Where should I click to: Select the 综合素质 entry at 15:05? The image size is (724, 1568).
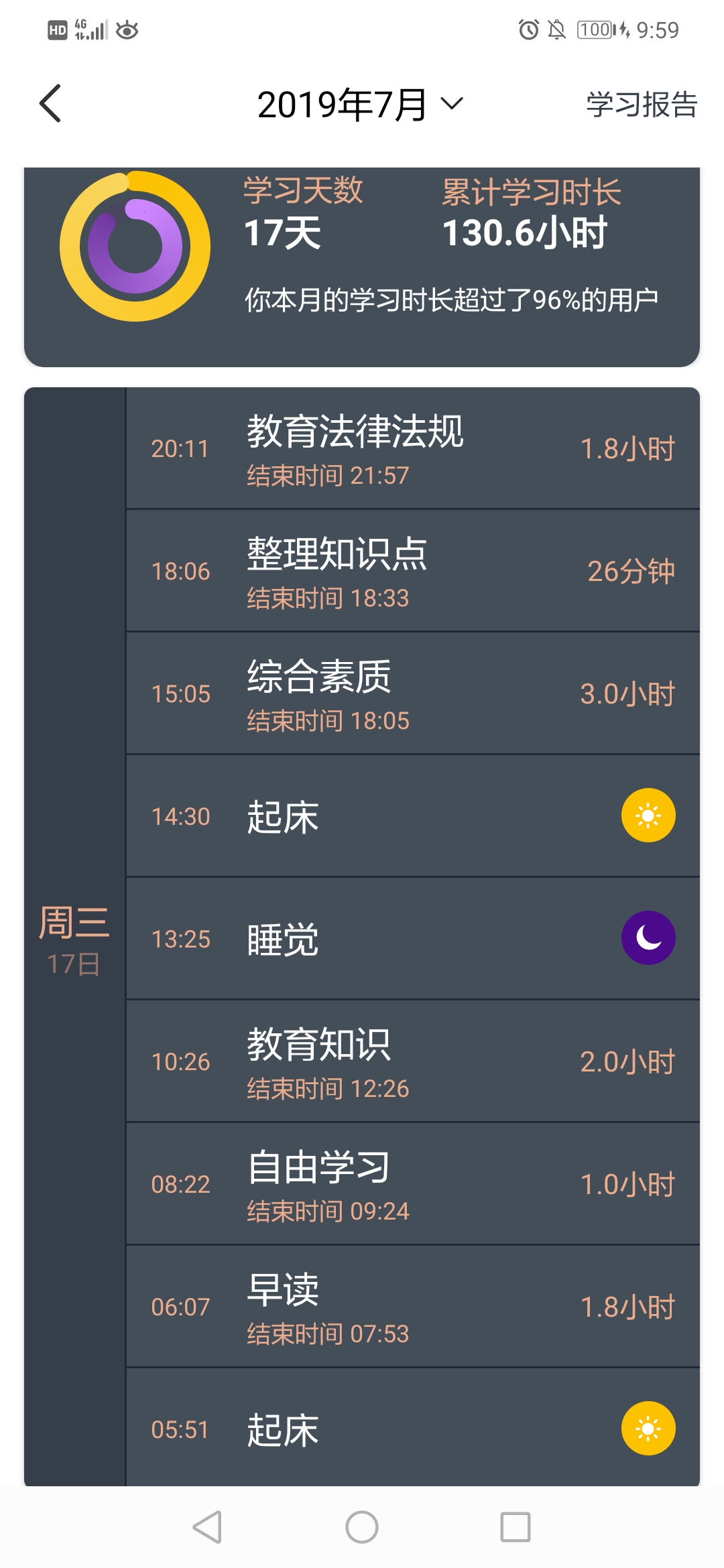click(x=413, y=694)
